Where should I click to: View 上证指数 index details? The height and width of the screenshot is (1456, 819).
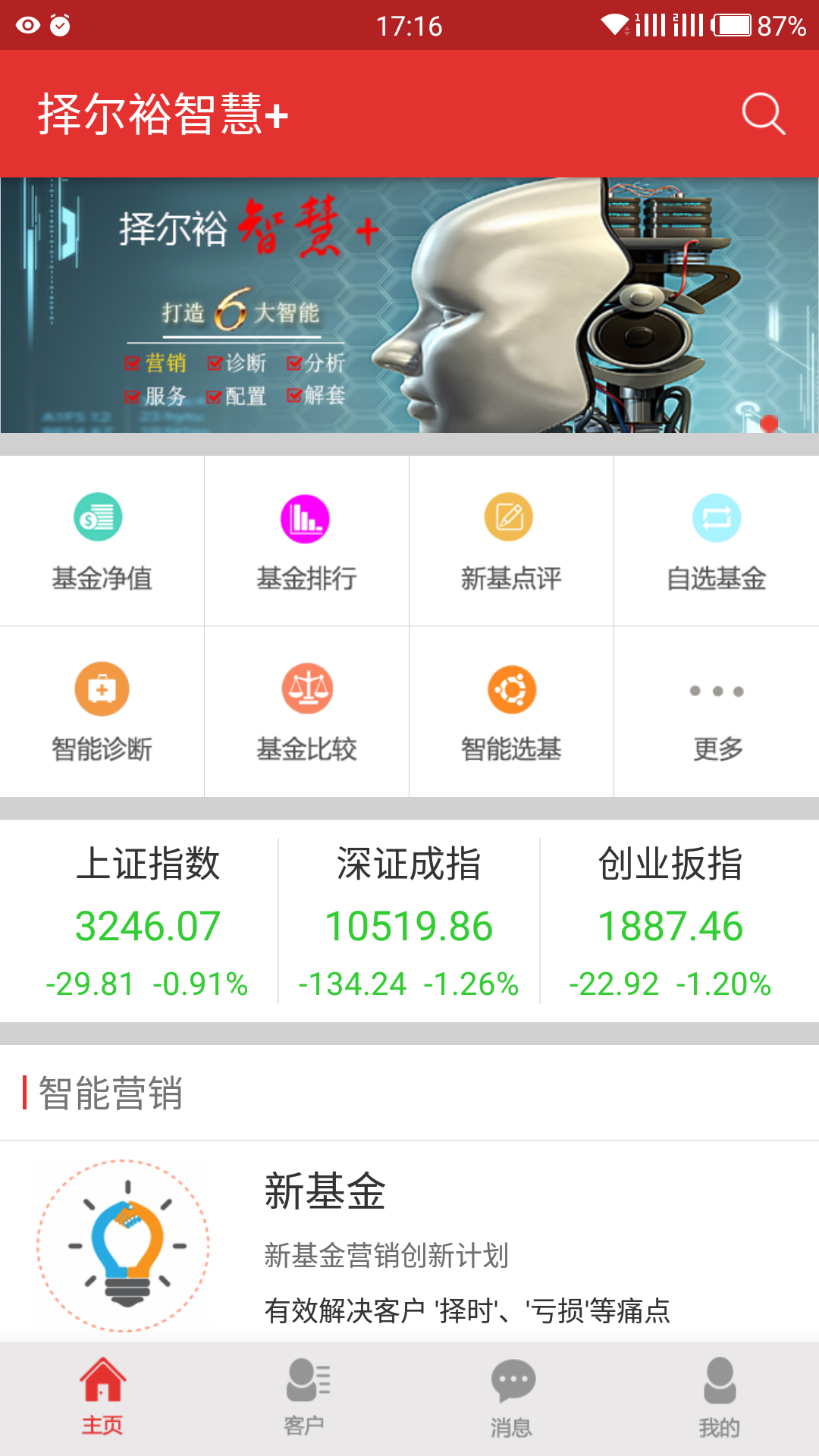[x=147, y=921]
